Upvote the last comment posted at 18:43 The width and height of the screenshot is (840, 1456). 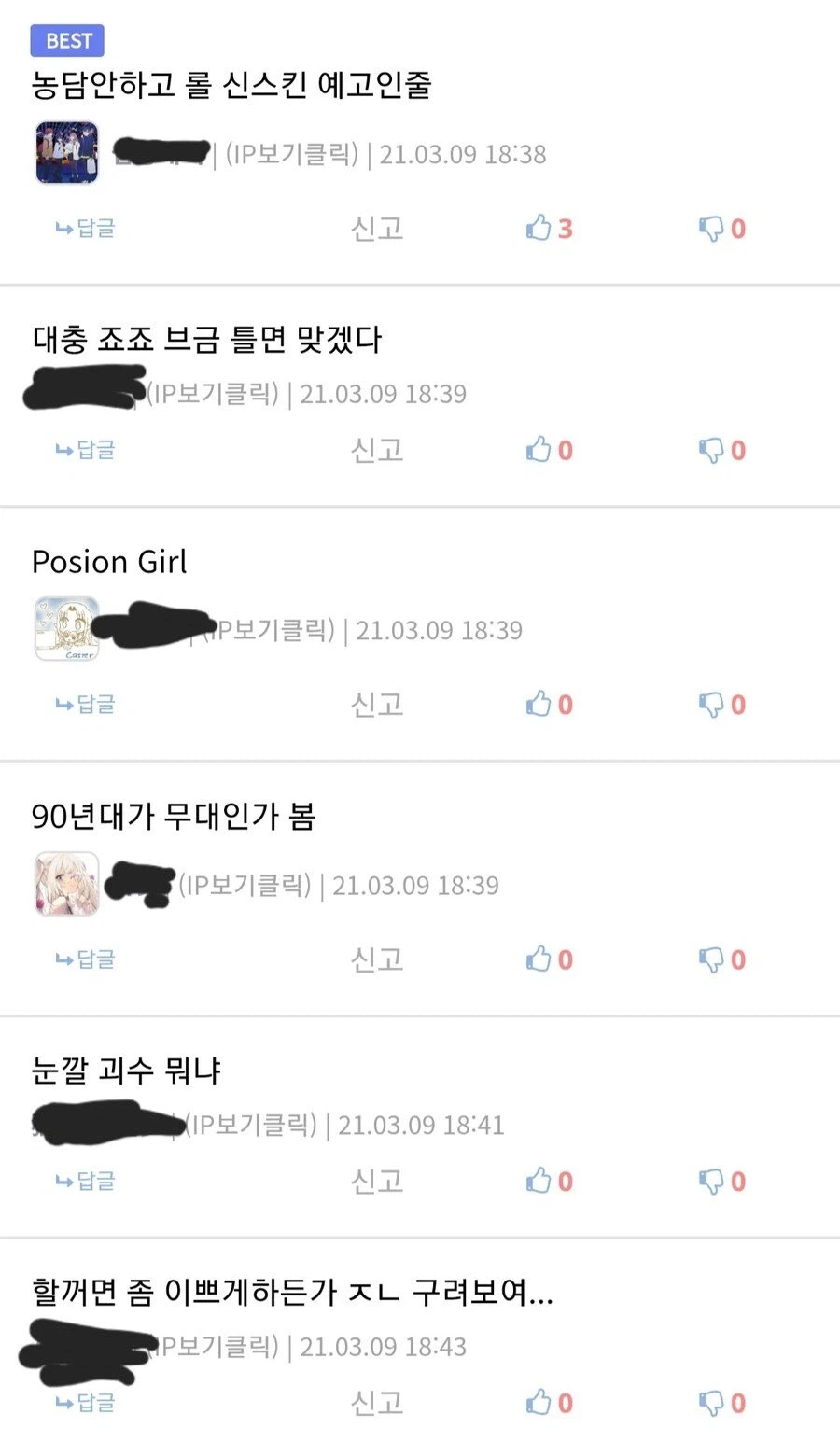point(539,1403)
